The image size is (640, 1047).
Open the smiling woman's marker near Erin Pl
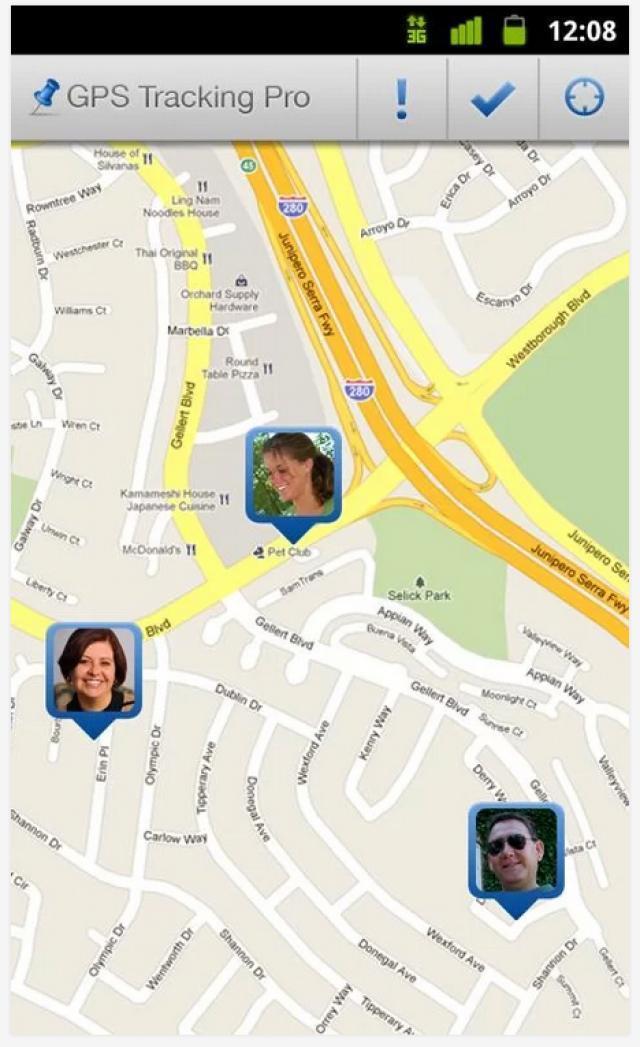pos(94,671)
